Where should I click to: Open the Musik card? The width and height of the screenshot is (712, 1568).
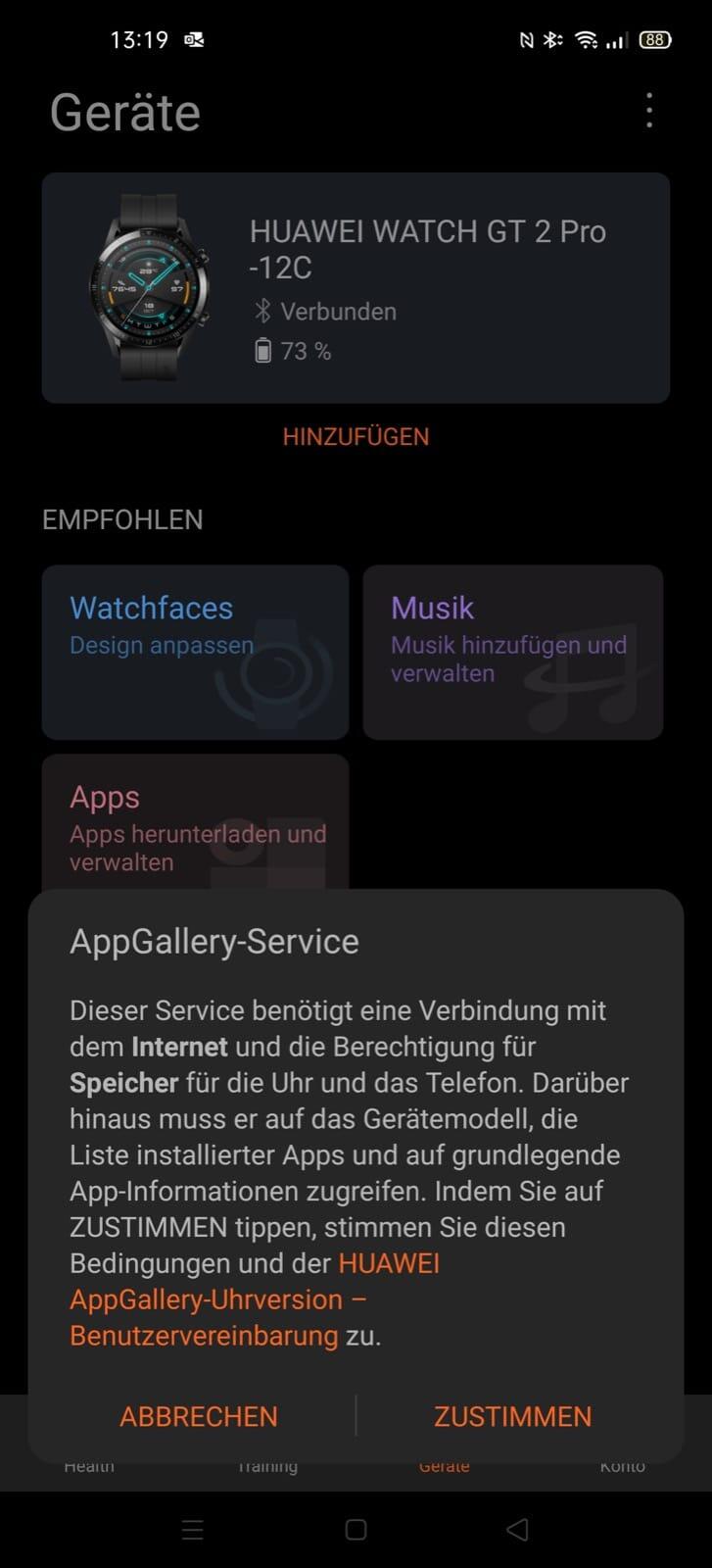coord(512,652)
